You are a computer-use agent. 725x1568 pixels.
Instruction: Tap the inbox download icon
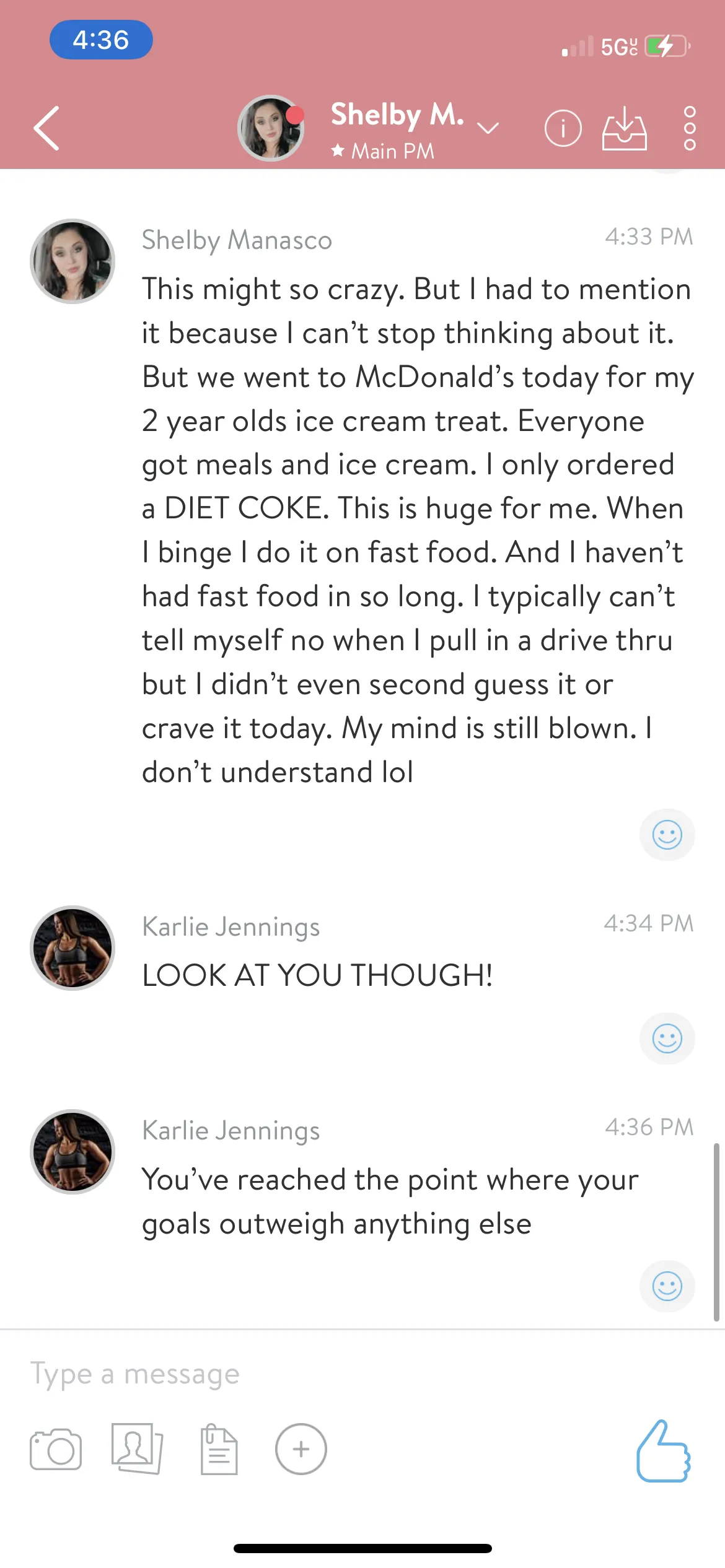coord(624,128)
